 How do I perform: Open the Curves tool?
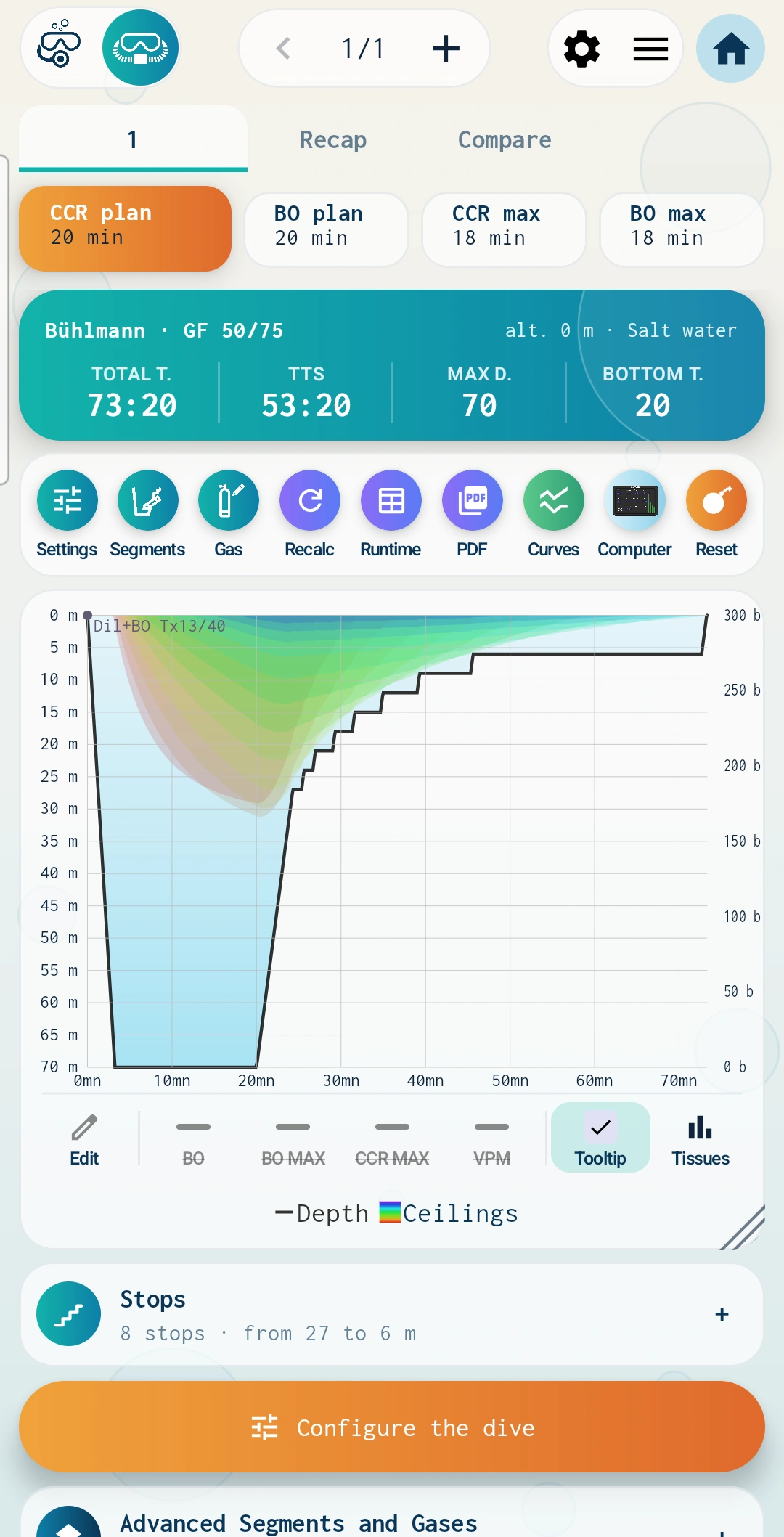554,514
